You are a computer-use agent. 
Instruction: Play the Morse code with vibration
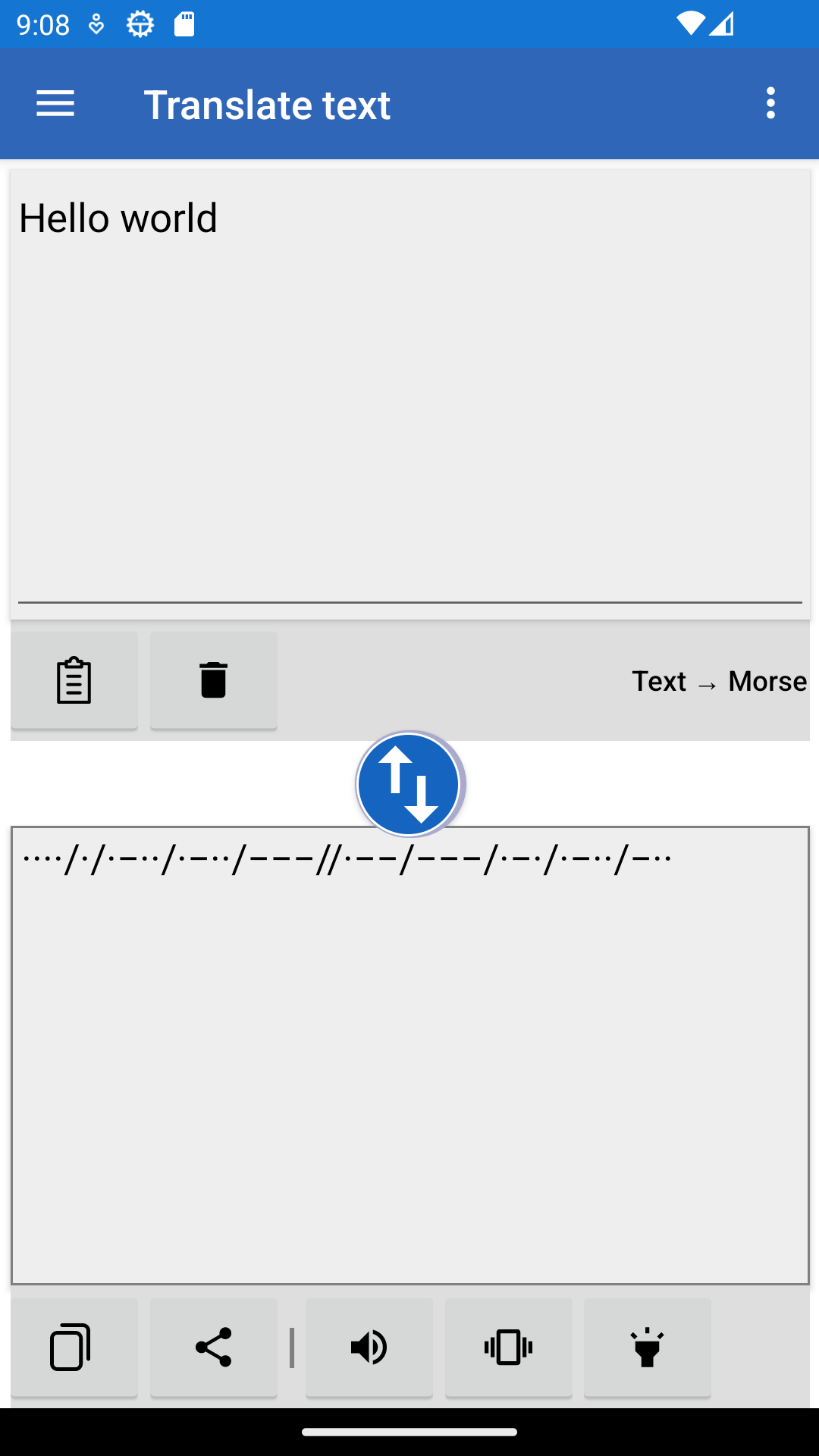509,1348
